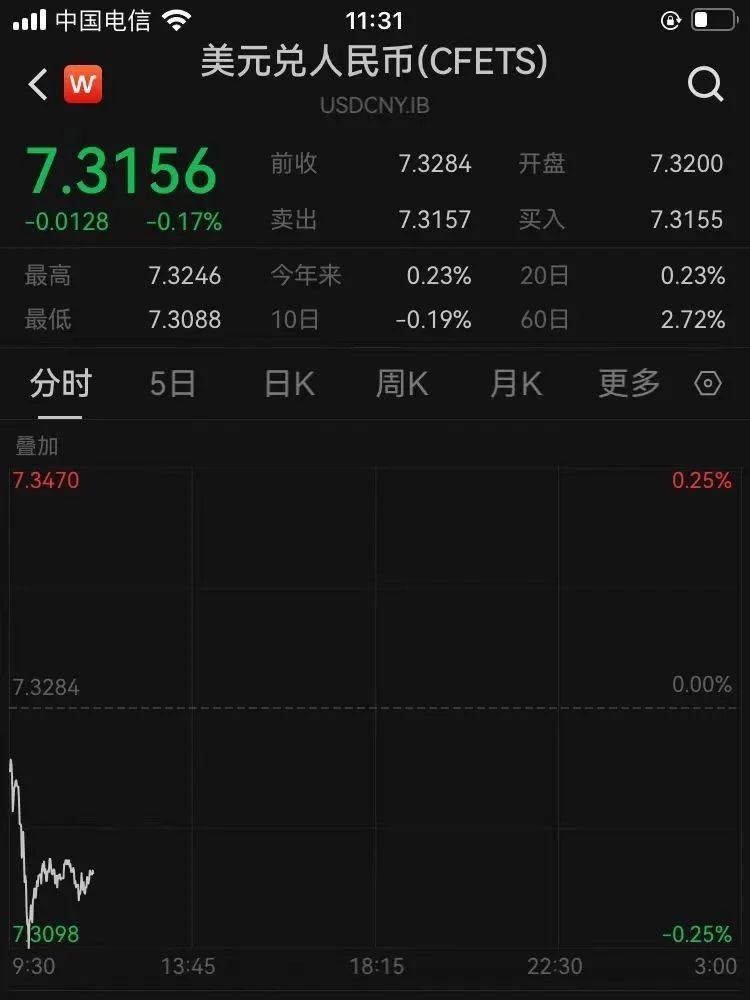750x1000 pixels.
Task: Open the search magnifier icon
Action: click(x=705, y=85)
